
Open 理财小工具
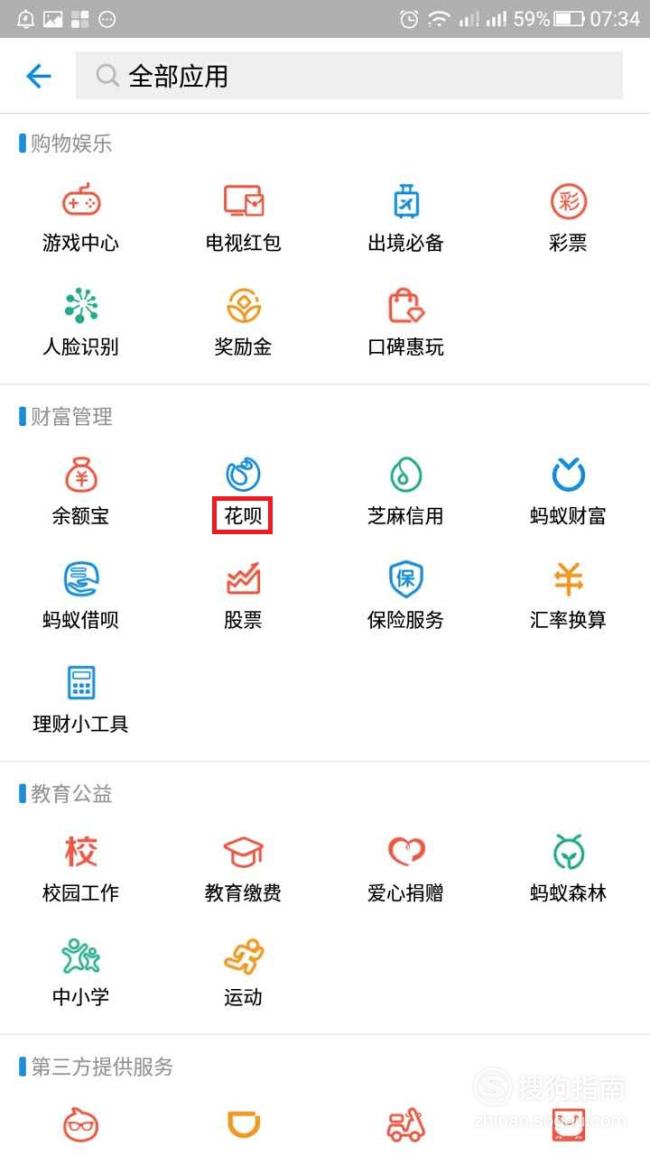coord(81,698)
